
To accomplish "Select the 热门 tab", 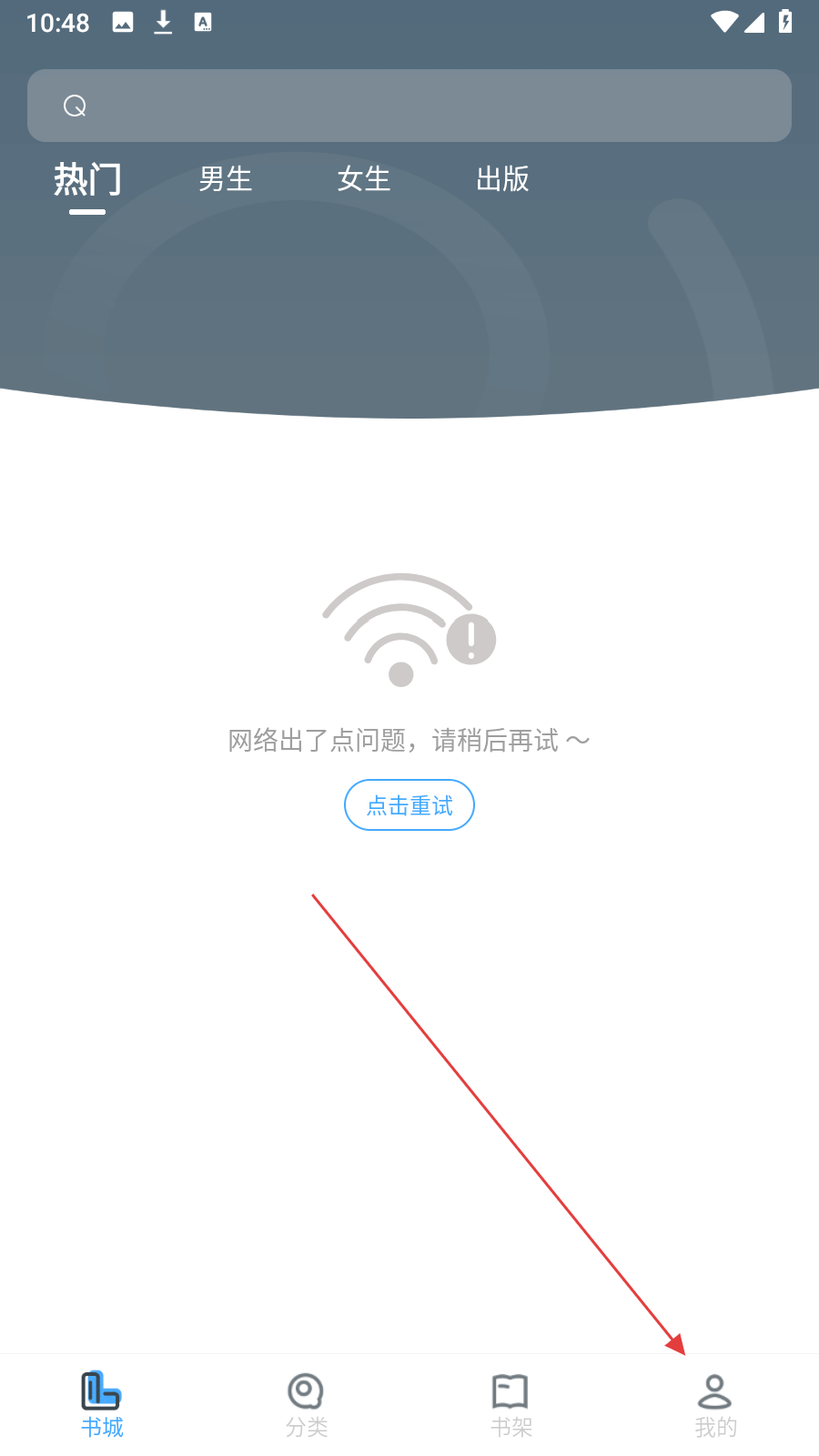I will tap(87, 180).
